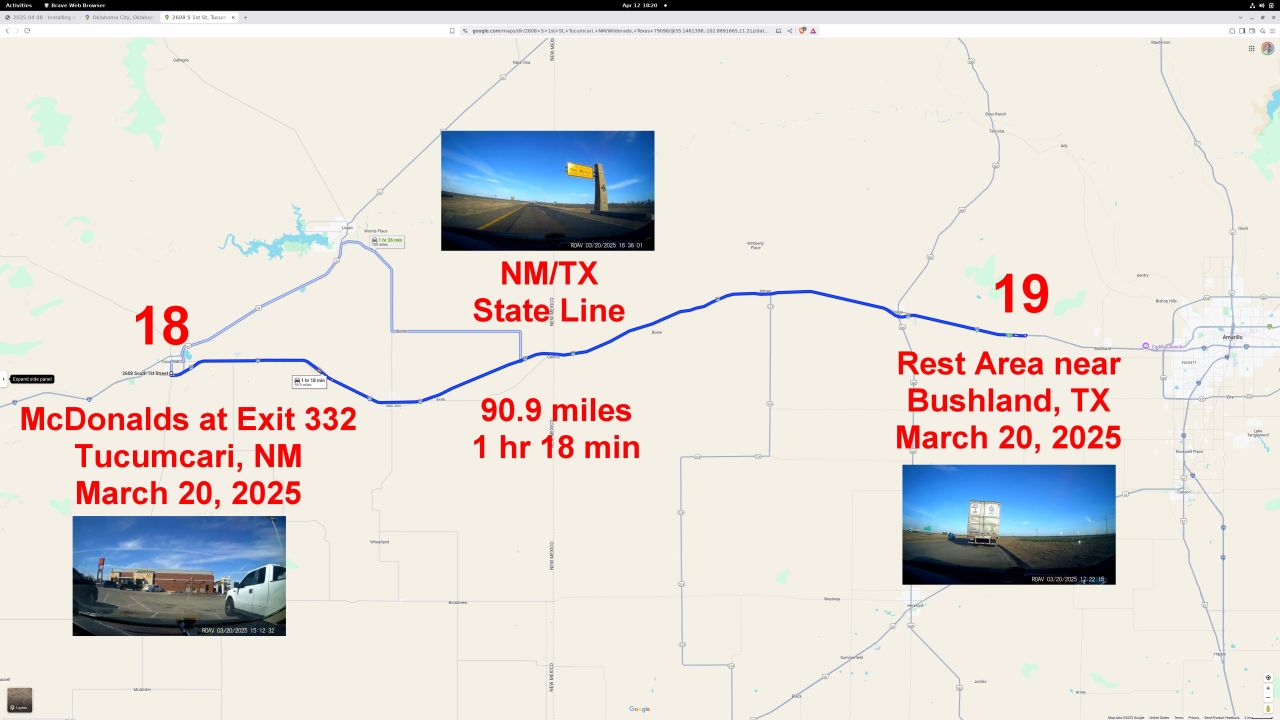
Task: Open the Terms link on the map
Action: coord(1179,717)
